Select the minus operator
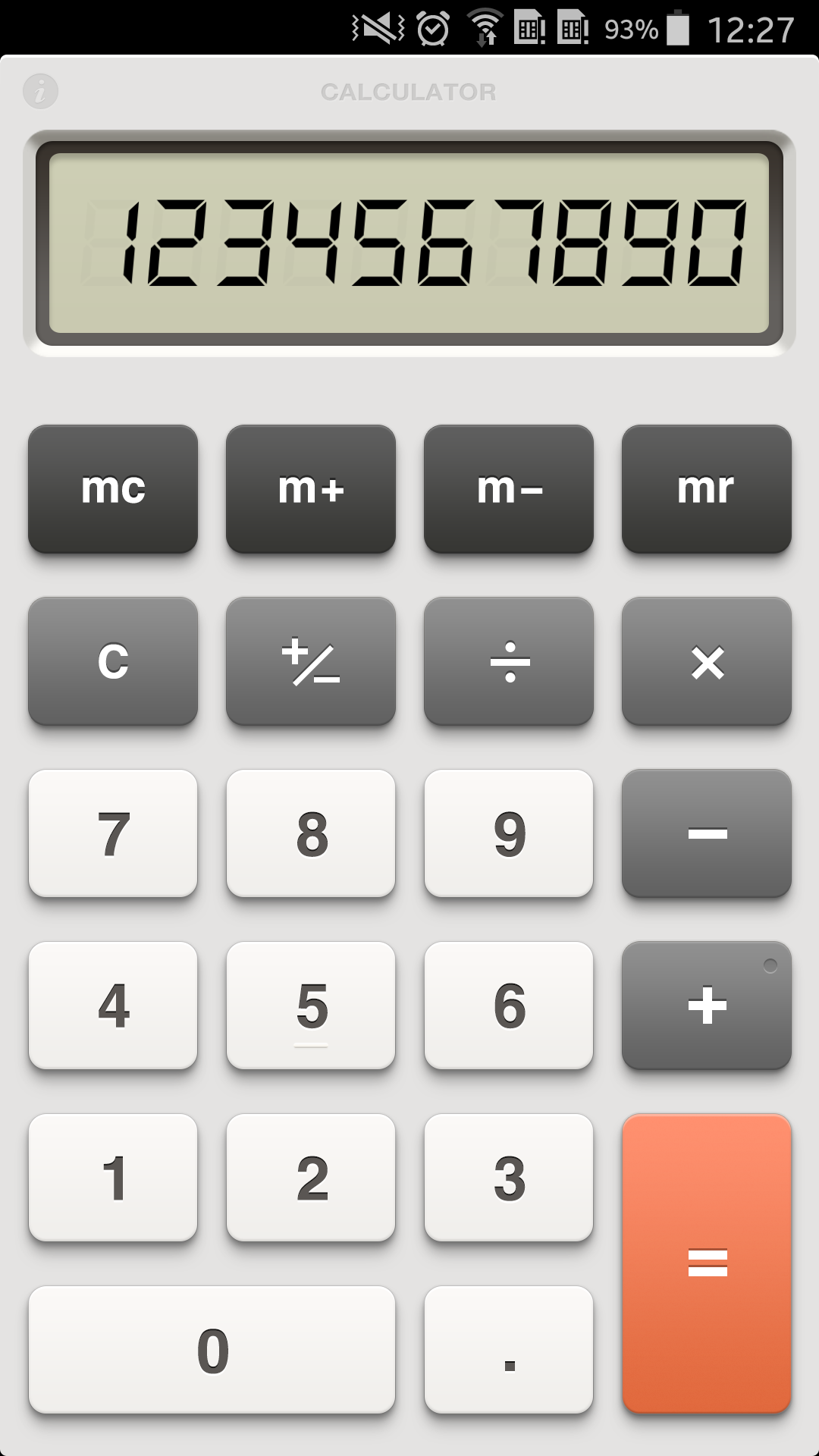Screen dimensions: 819x1456 (x=706, y=833)
